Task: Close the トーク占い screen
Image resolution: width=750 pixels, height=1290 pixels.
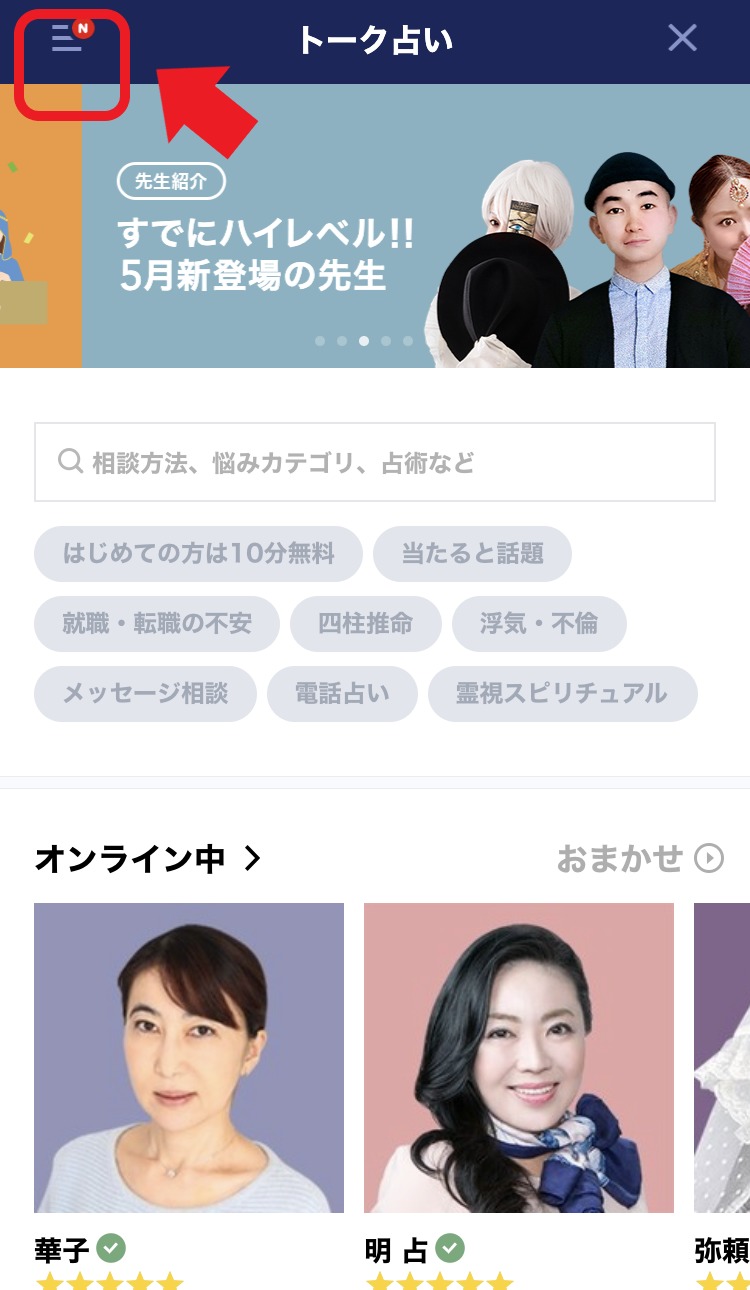Action: [682, 38]
